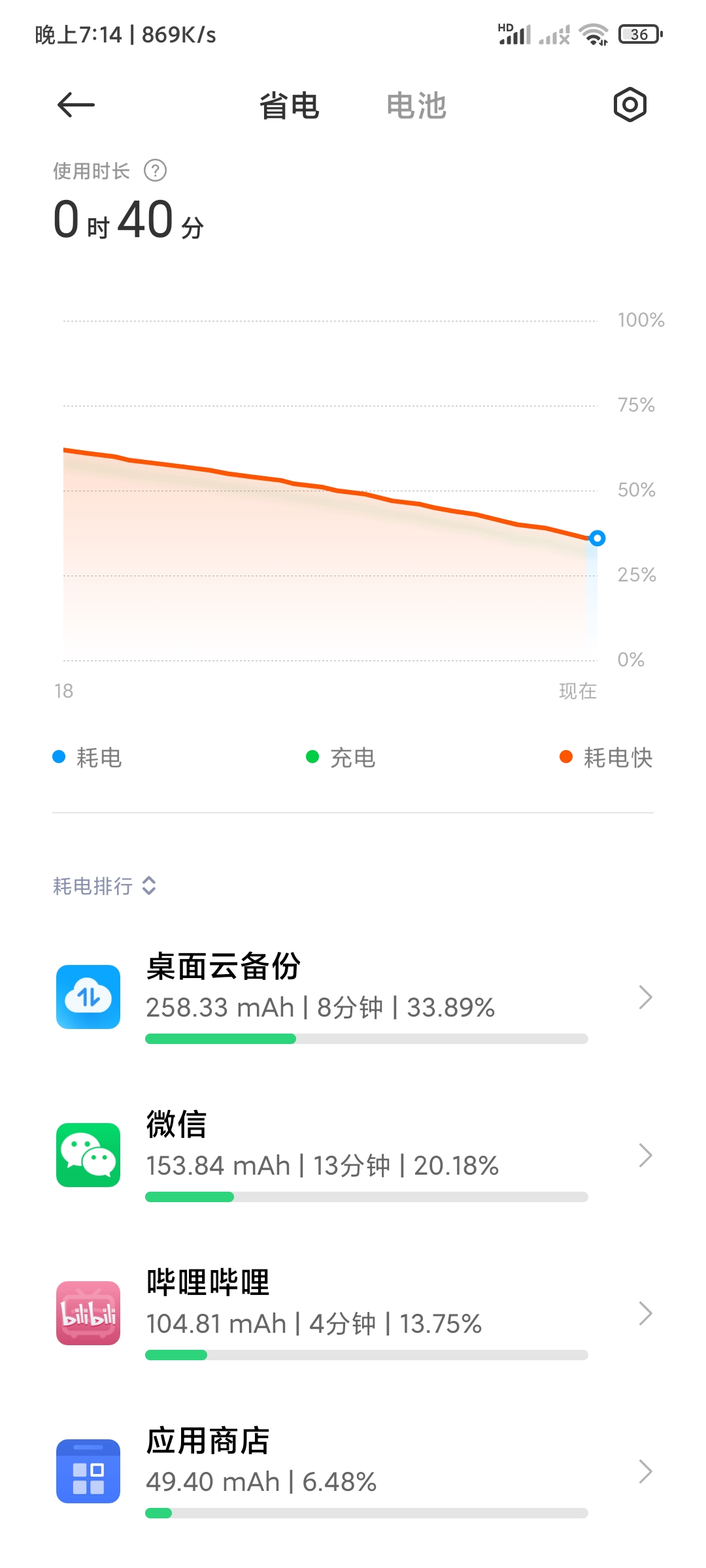View 应用商店 battery consumption details

click(x=353, y=1471)
